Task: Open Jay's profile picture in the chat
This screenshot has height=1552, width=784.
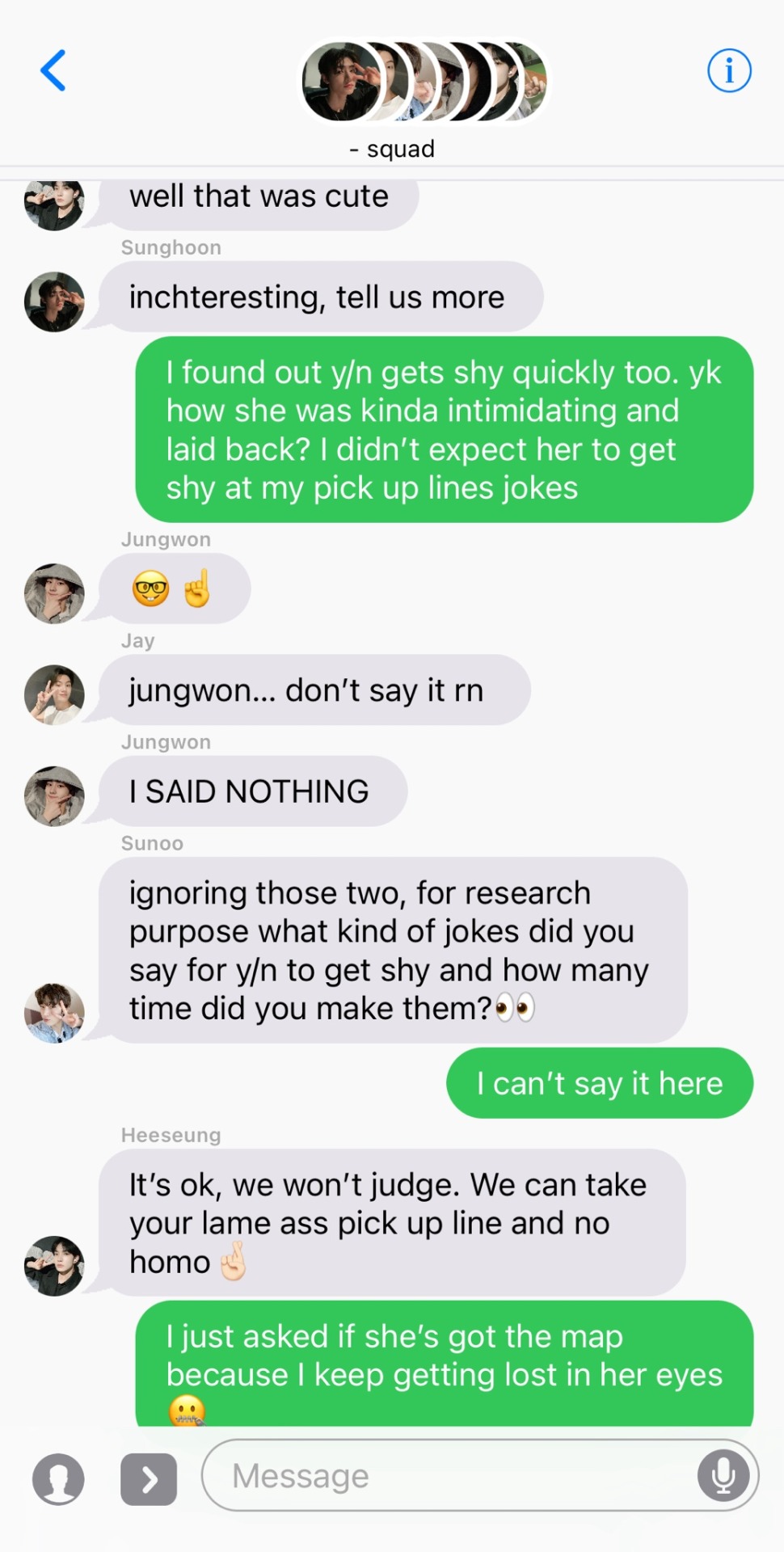Action: 54,694
